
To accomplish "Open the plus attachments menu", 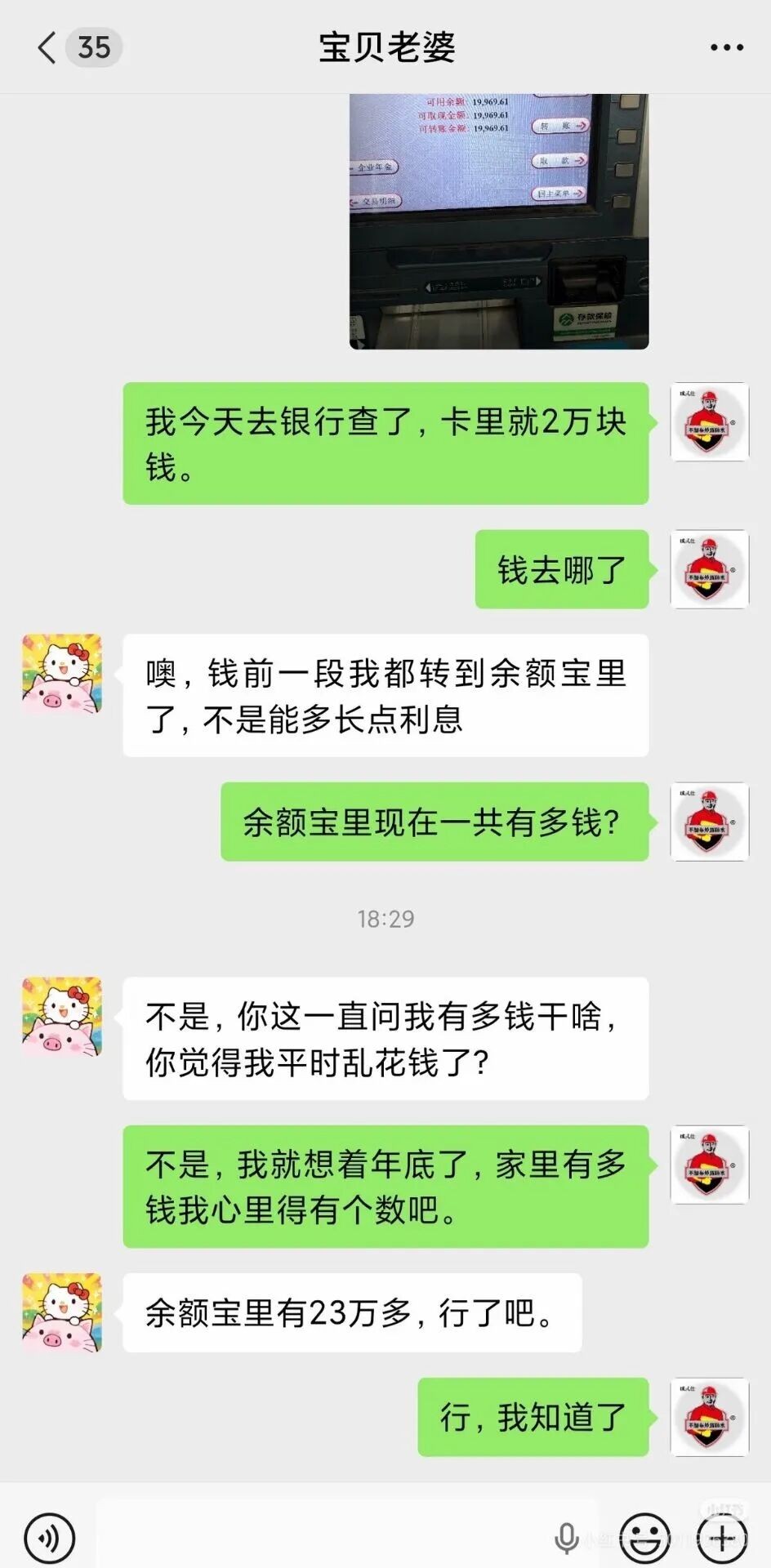I will click(723, 1539).
